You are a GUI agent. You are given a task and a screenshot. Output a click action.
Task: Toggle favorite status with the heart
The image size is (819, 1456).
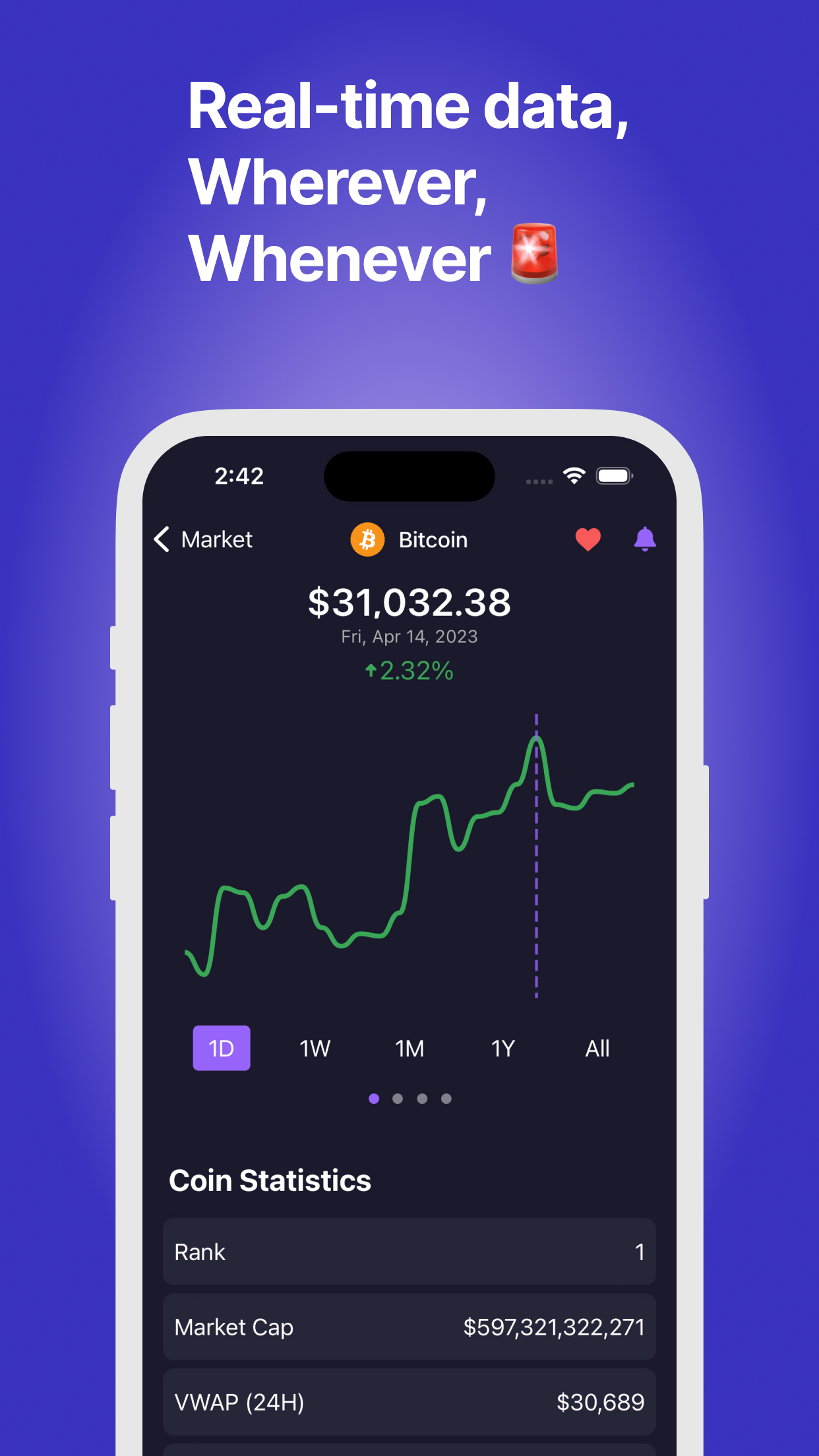(x=588, y=539)
